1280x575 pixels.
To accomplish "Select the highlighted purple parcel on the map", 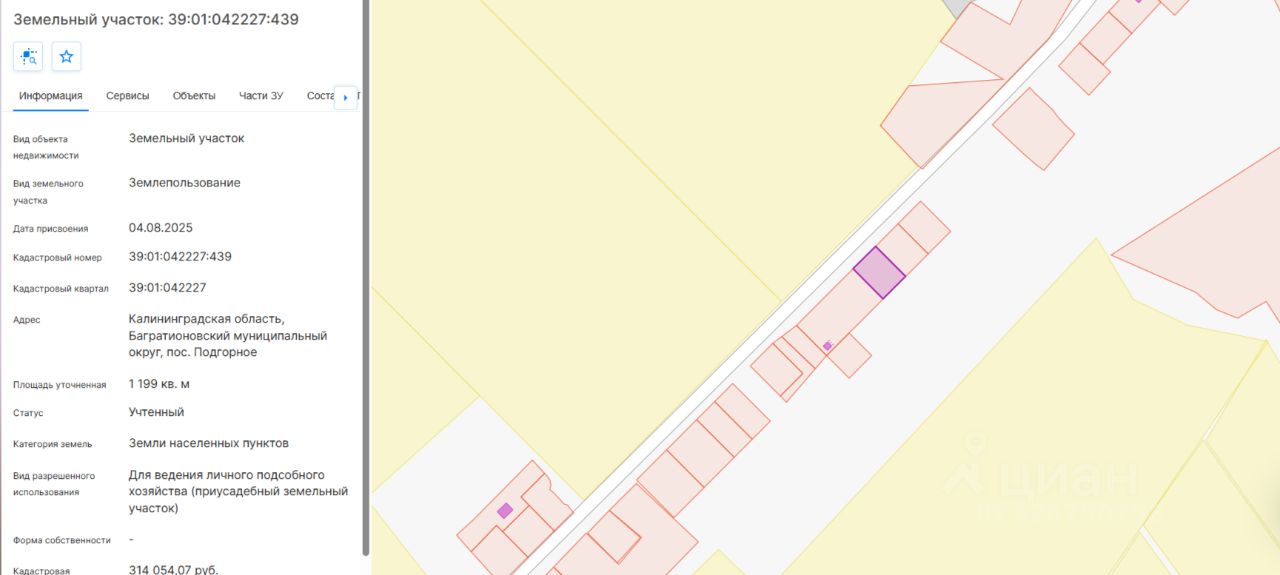I will (879, 272).
